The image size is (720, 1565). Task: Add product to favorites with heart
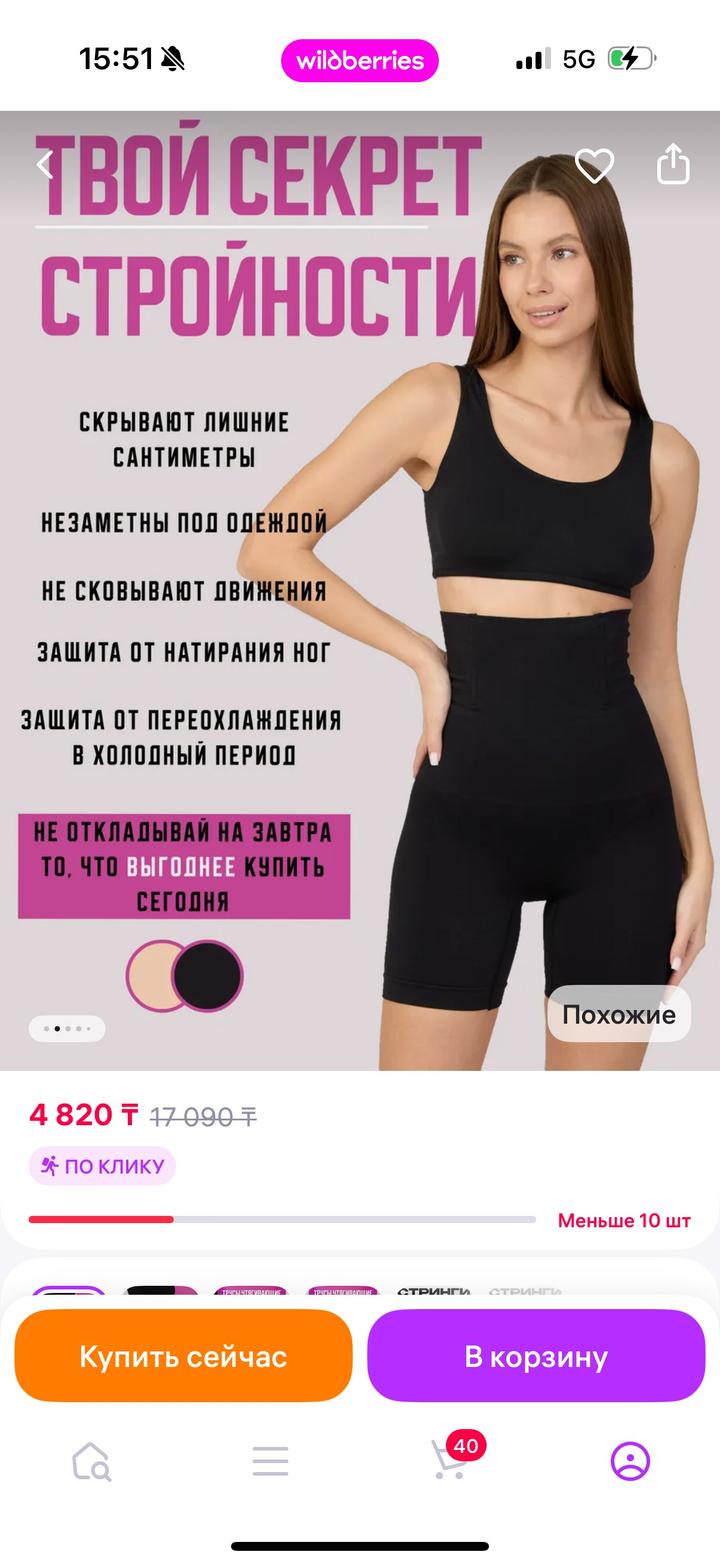click(x=594, y=165)
